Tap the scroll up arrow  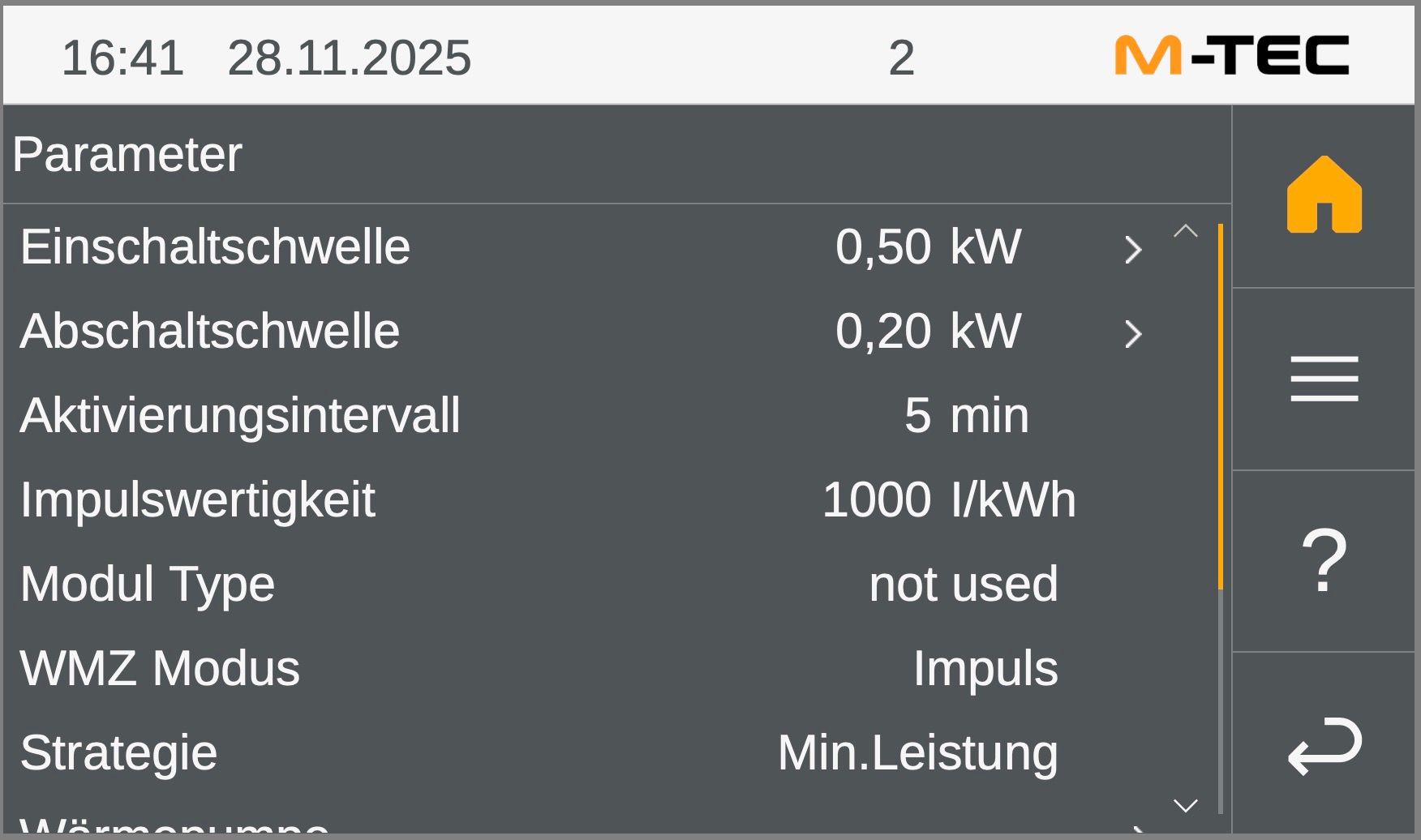click(1185, 232)
